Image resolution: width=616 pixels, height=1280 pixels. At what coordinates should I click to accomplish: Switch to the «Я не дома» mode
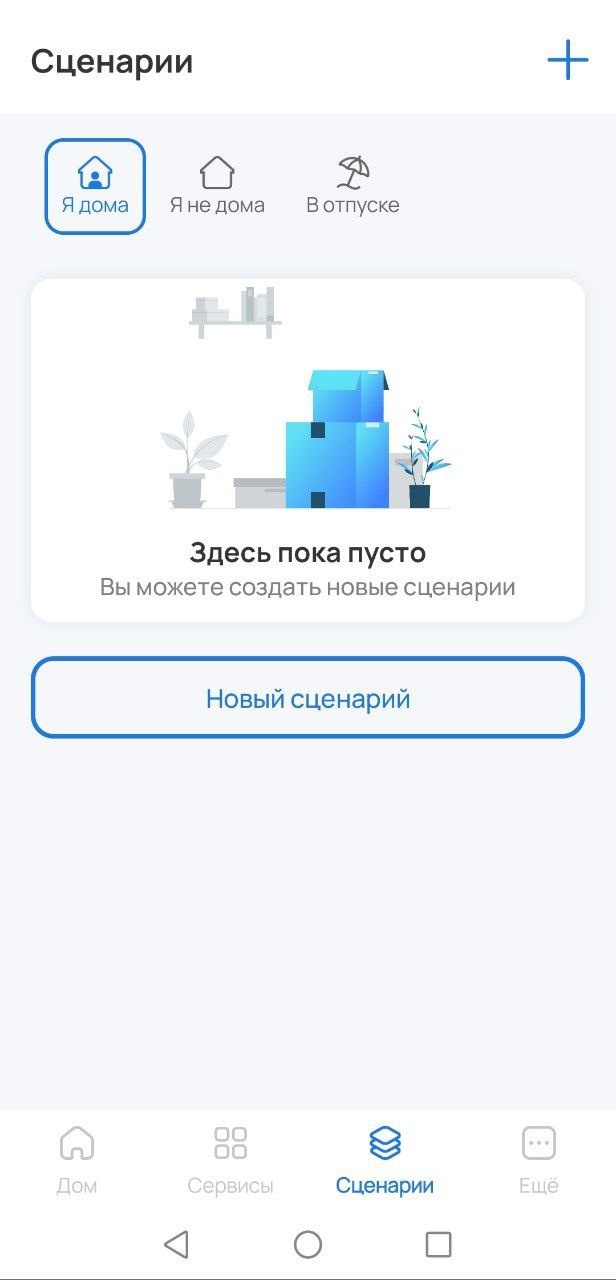(x=217, y=186)
